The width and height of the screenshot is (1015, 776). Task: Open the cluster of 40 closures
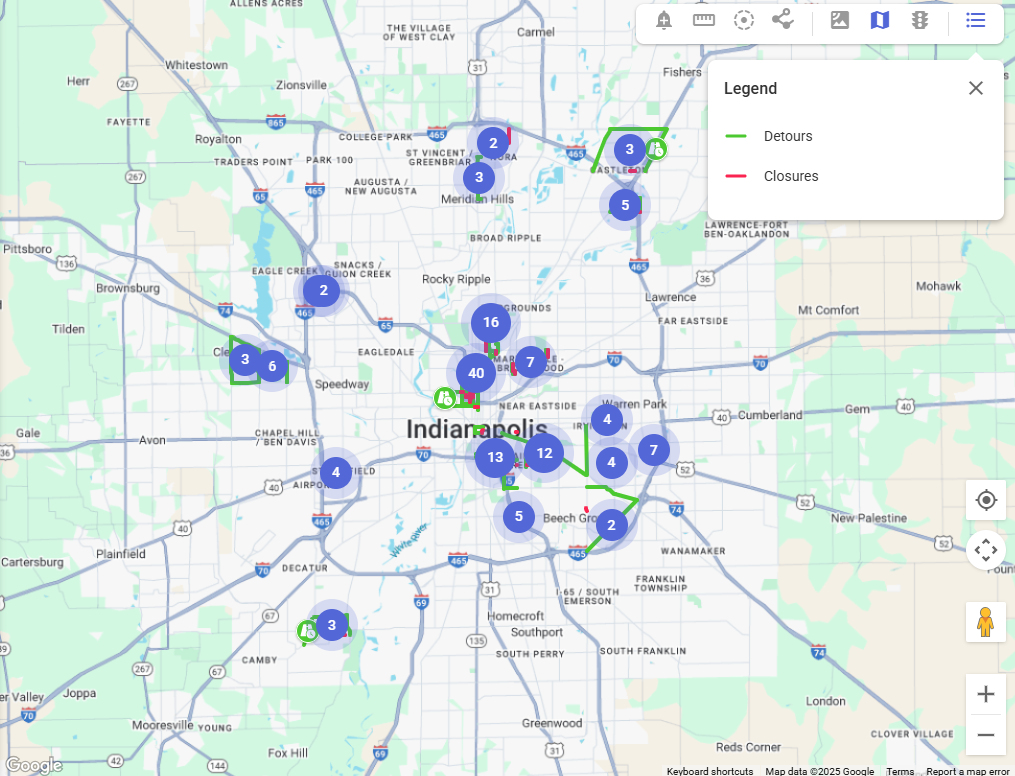[x=476, y=373]
